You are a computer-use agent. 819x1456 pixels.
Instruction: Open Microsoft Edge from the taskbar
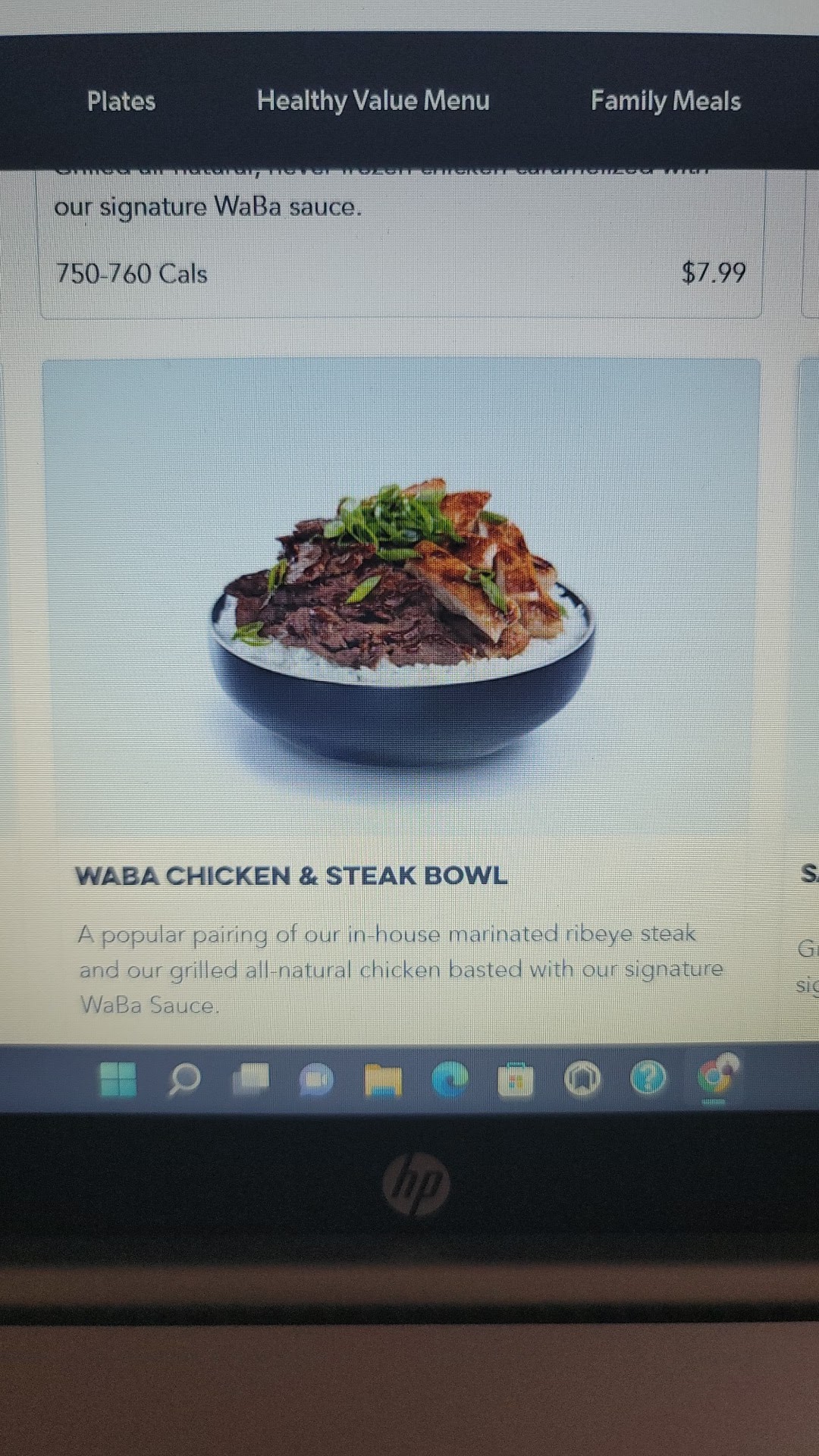coord(449,1080)
